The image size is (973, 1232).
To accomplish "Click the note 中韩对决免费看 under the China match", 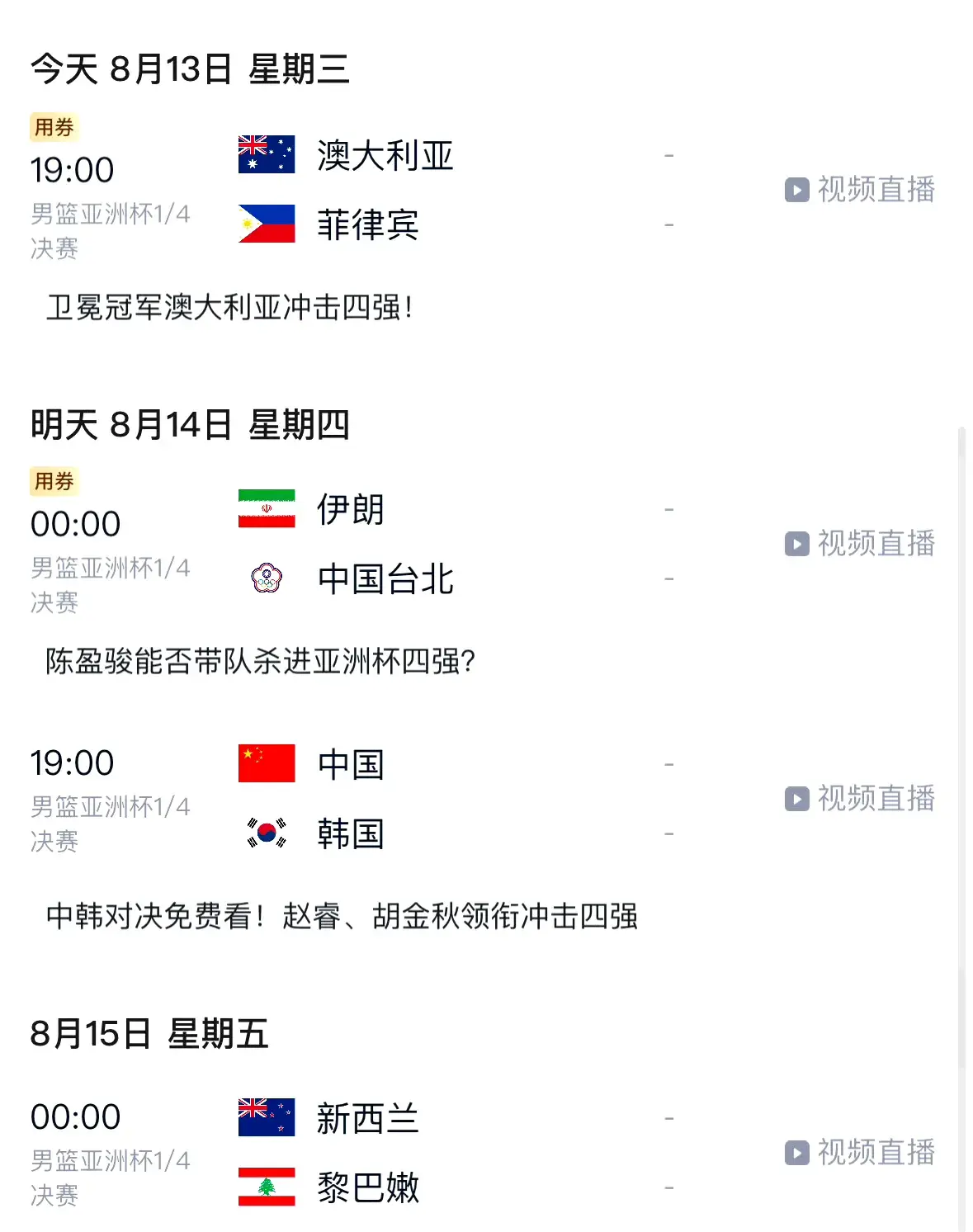I will pos(347,916).
